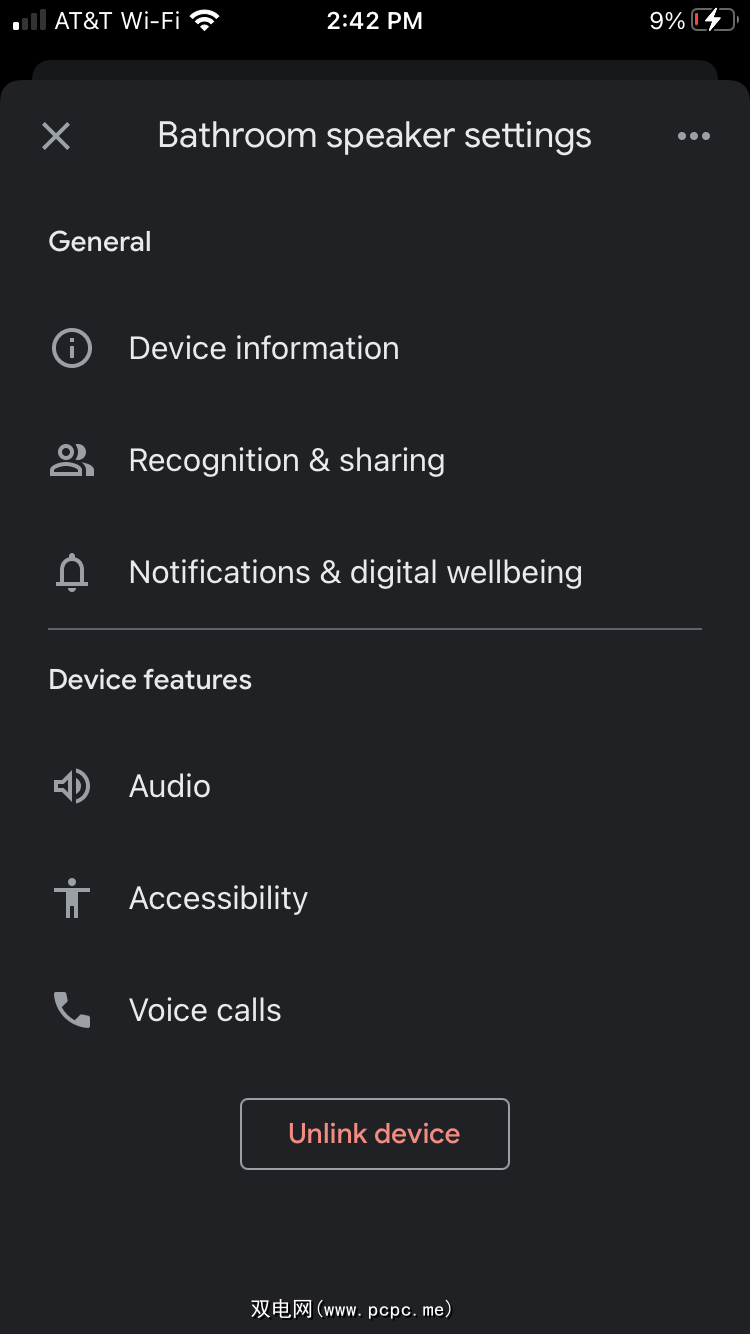Open Notifications & digital wellbeing
The width and height of the screenshot is (750, 1334).
coord(355,572)
